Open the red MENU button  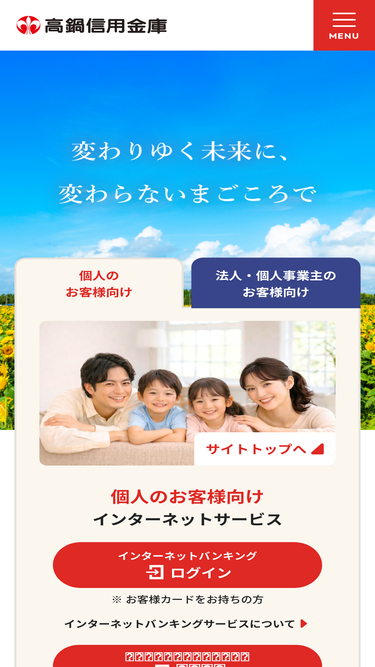(344, 25)
